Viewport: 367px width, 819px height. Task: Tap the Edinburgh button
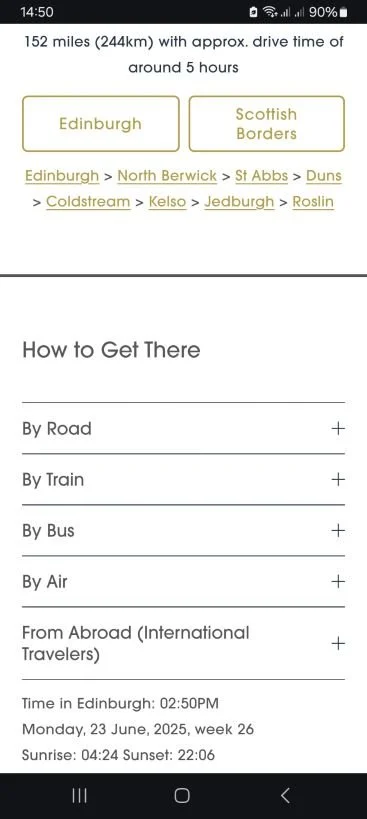(x=100, y=124)
